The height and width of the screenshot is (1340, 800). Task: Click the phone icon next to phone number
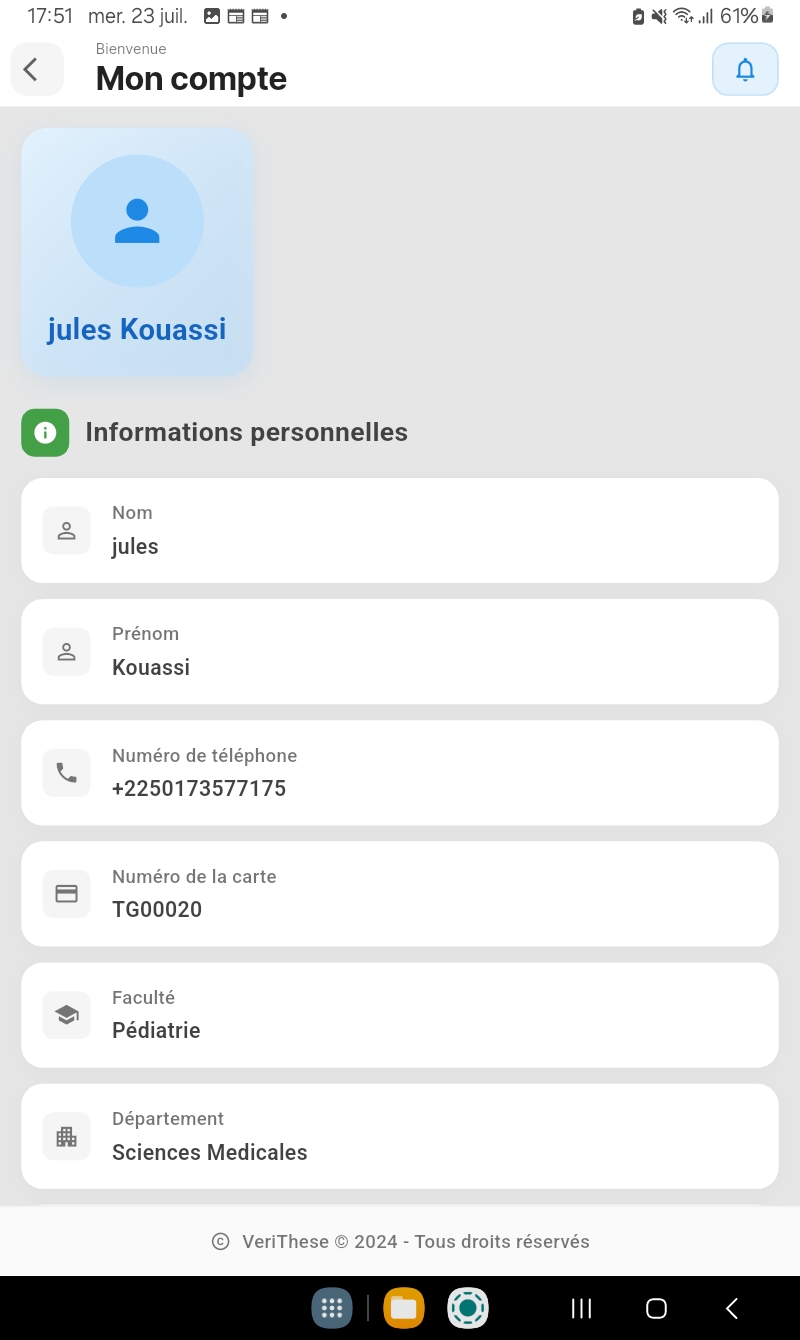(x=65, y=772)
